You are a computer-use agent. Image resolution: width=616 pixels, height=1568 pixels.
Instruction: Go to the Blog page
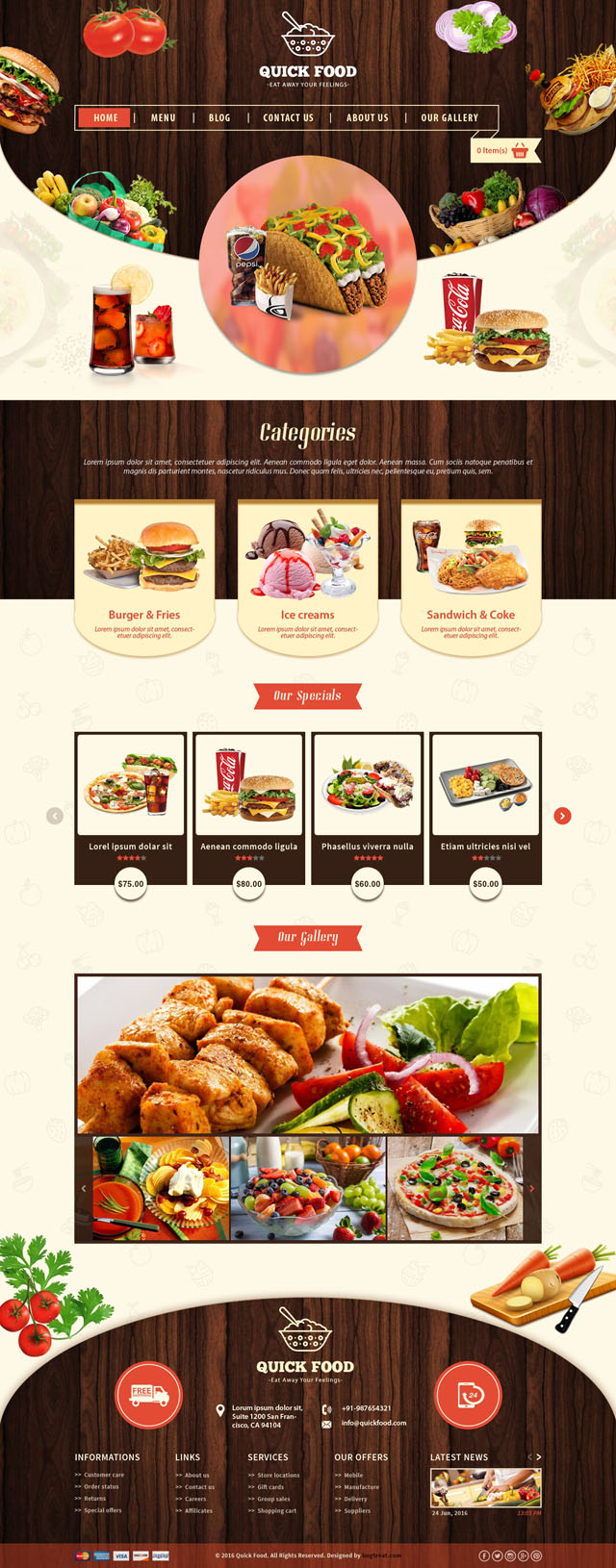click(x=219, y=117)
